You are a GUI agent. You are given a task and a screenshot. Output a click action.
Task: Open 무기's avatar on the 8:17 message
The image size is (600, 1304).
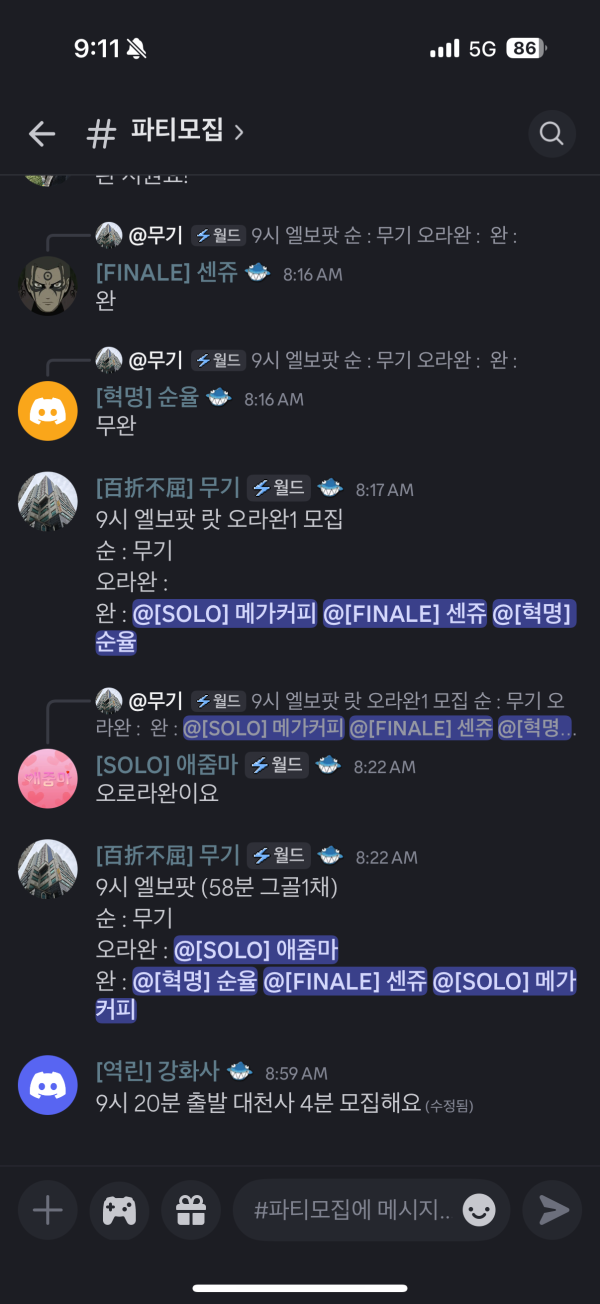click(47, 501)
